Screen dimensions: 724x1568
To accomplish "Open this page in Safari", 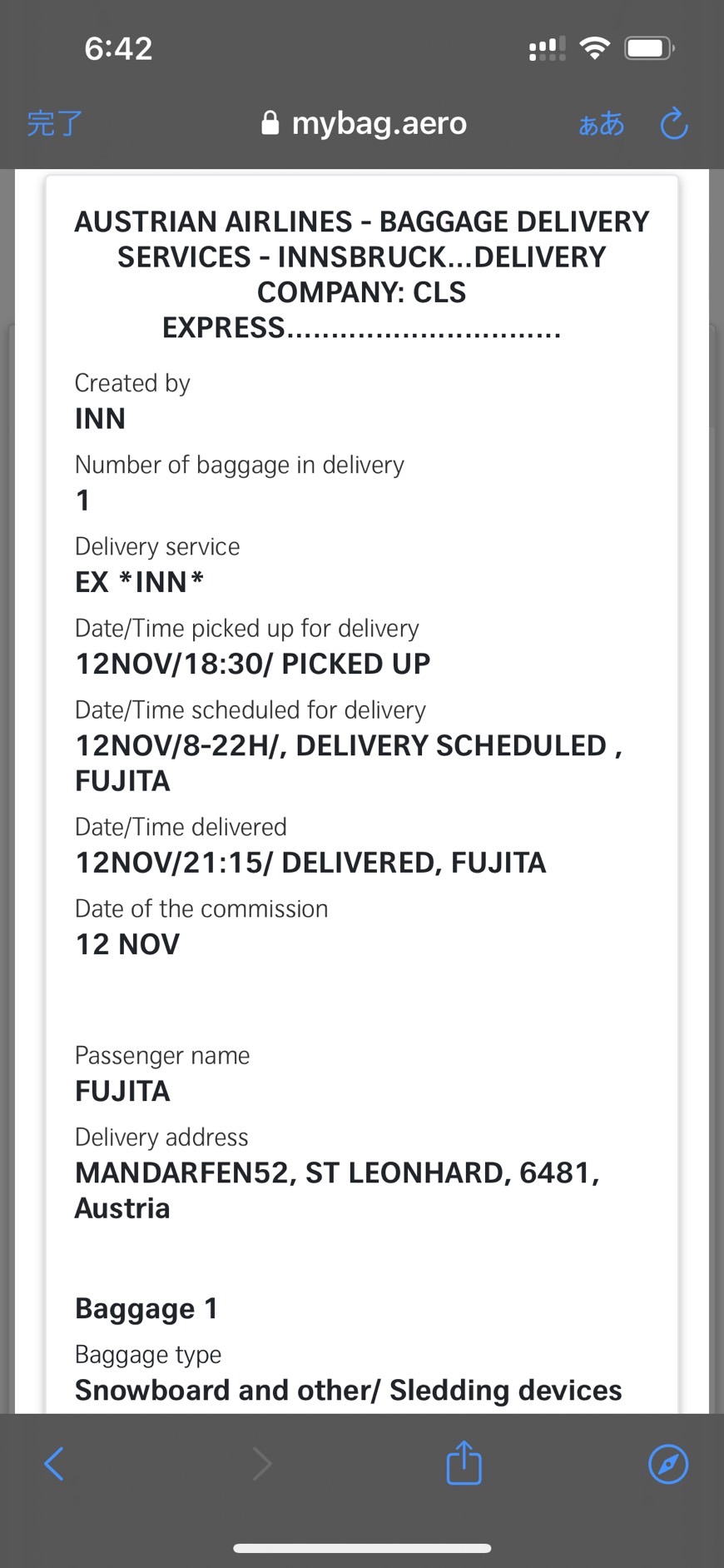I will click(x=667, y=1463).
